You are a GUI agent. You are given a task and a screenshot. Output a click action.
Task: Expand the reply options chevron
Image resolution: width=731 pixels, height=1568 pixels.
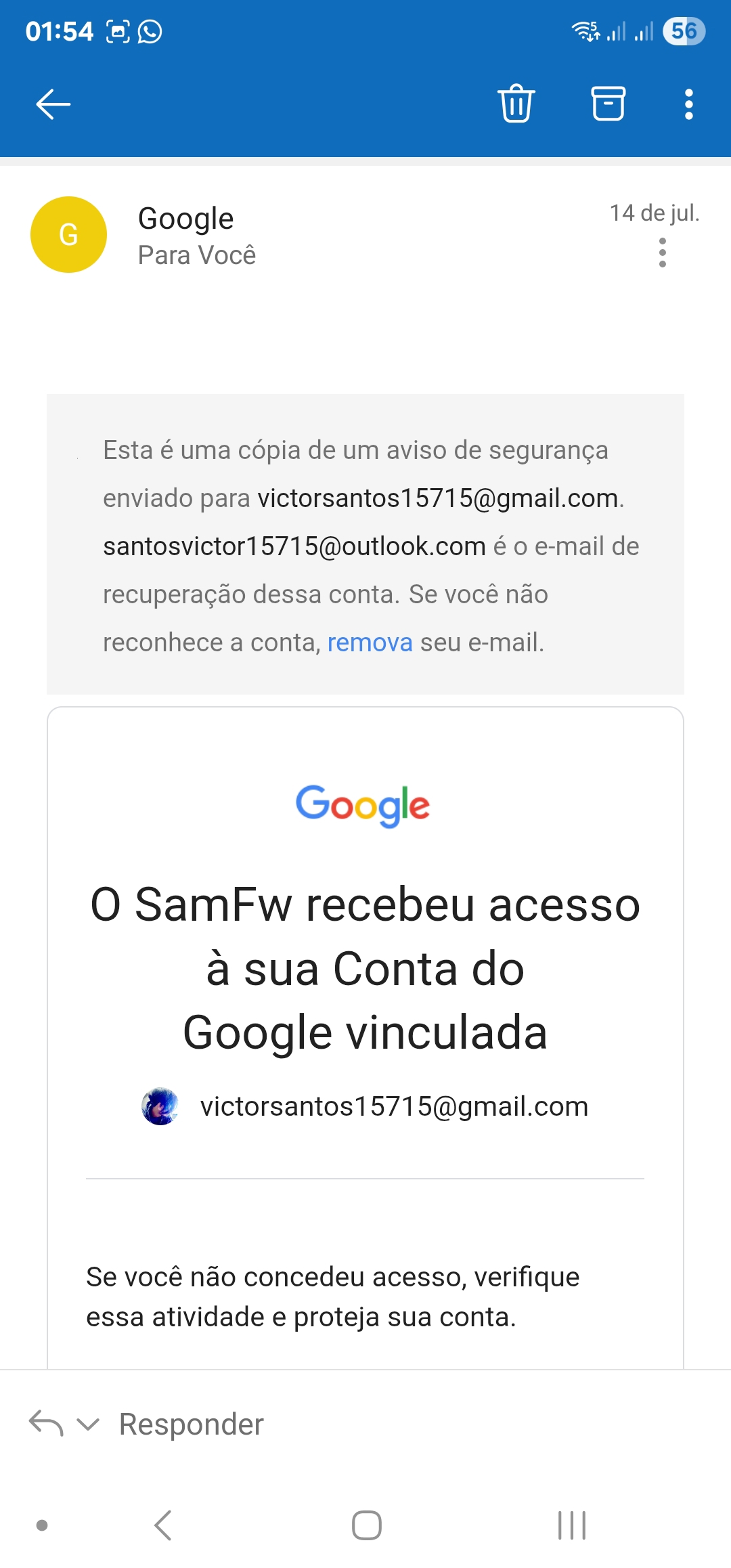click(x=88, y=1424)
